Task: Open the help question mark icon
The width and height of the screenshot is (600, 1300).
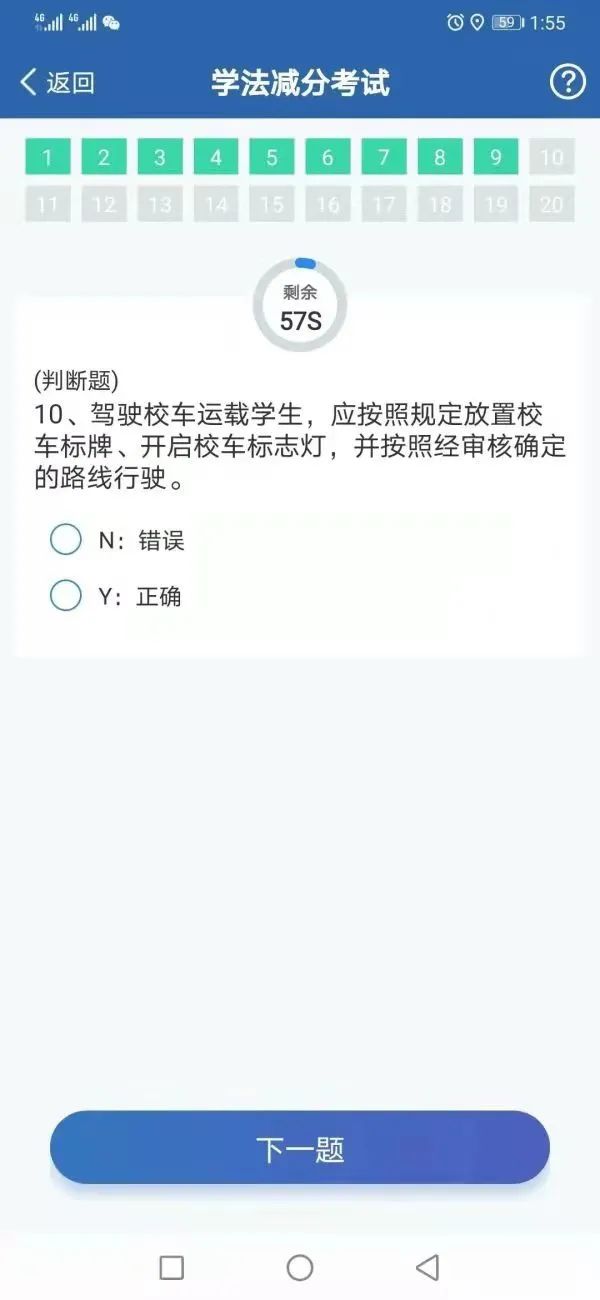Action: [567, 82]
